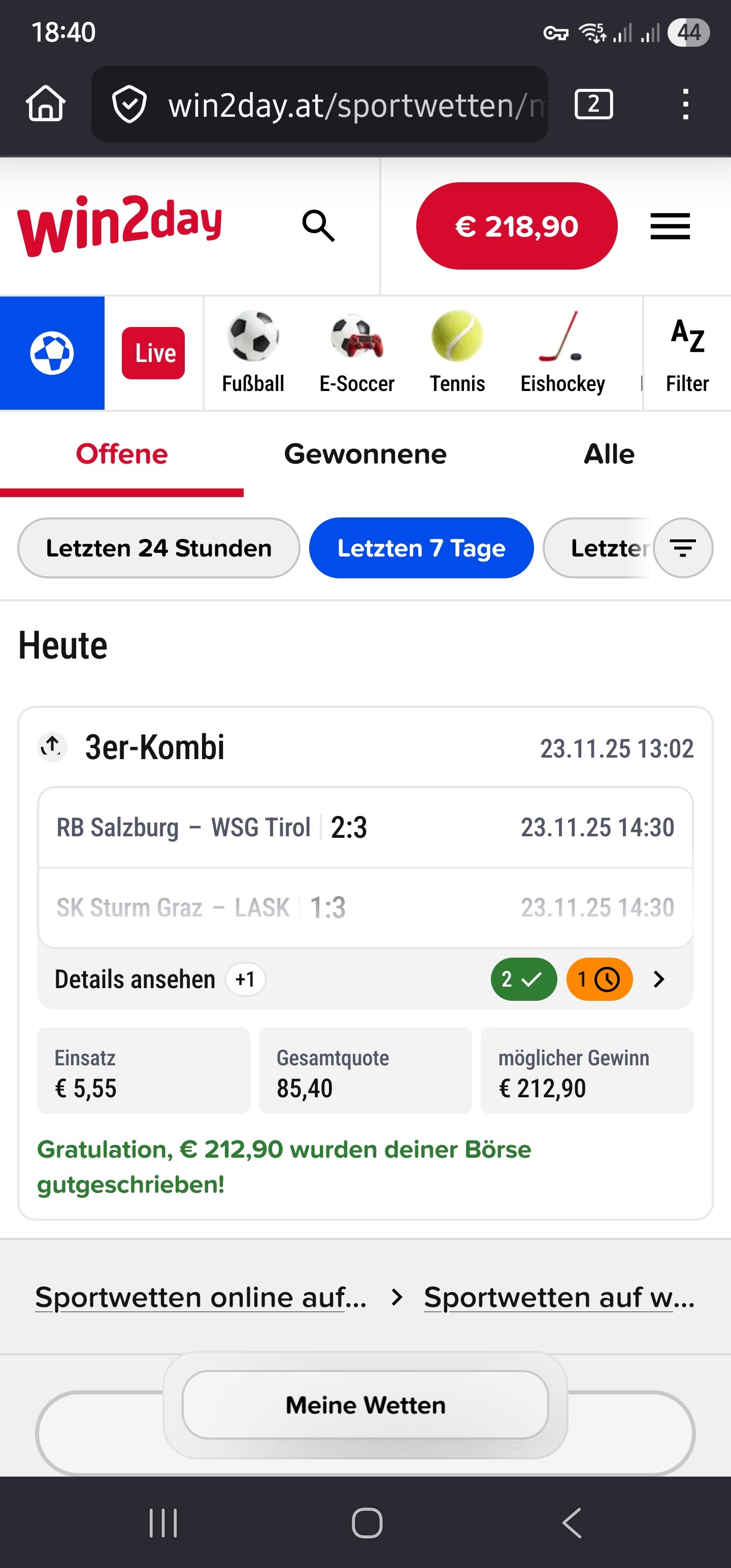The image size is (731, 1568).
Task: Expand Details ansehen for the 3er-Kombi
Action: coord(135,979)
